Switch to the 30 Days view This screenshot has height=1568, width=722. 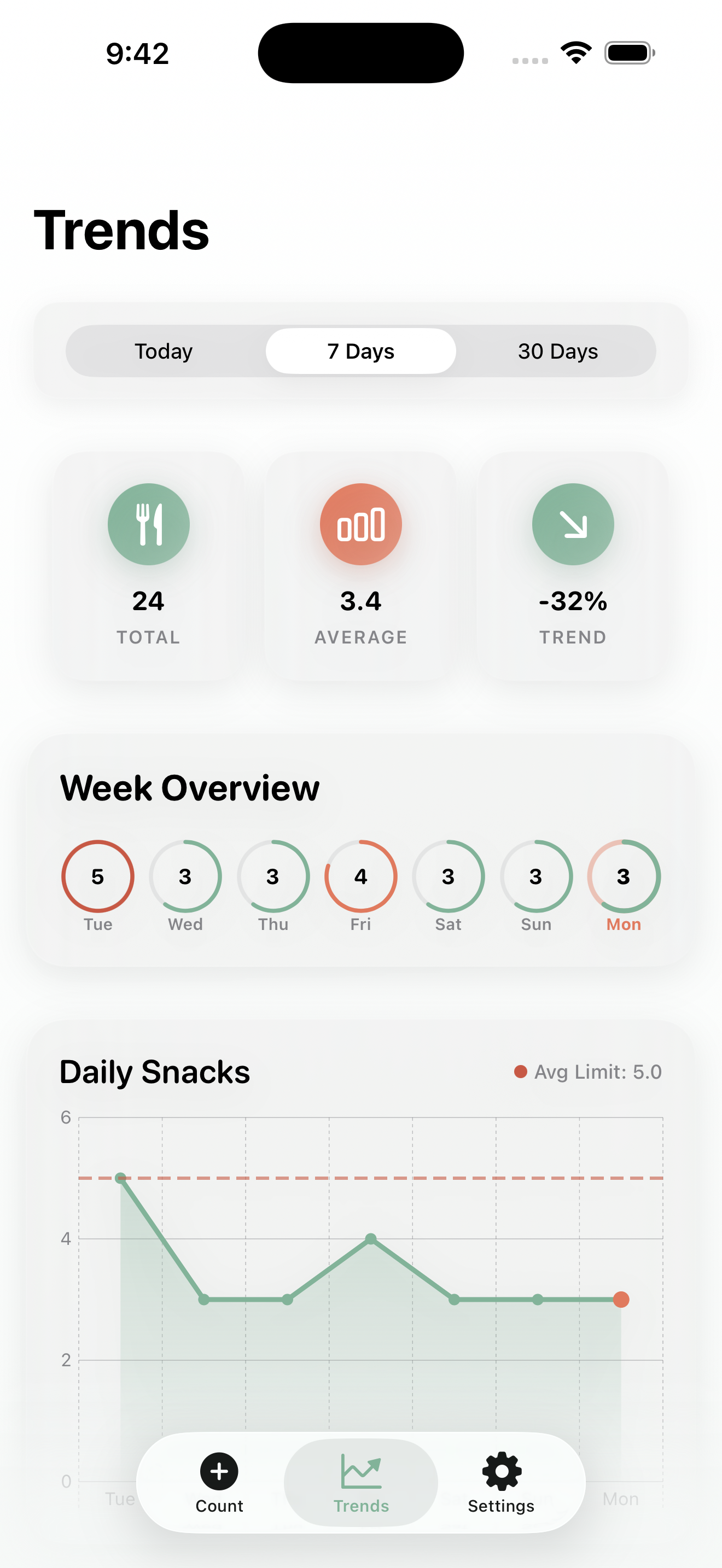click(x=558, y=350)
